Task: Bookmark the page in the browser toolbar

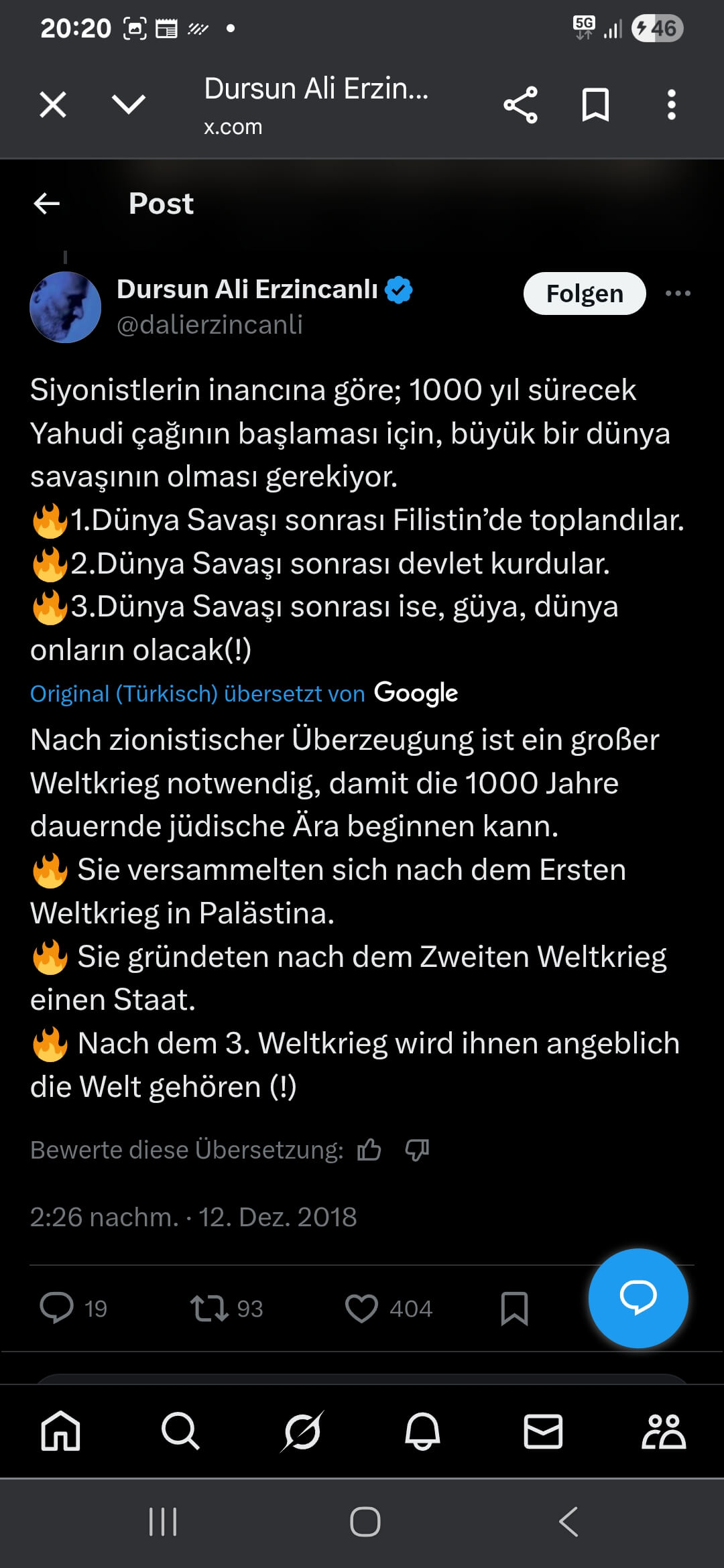Action: [x=595, y=105]
